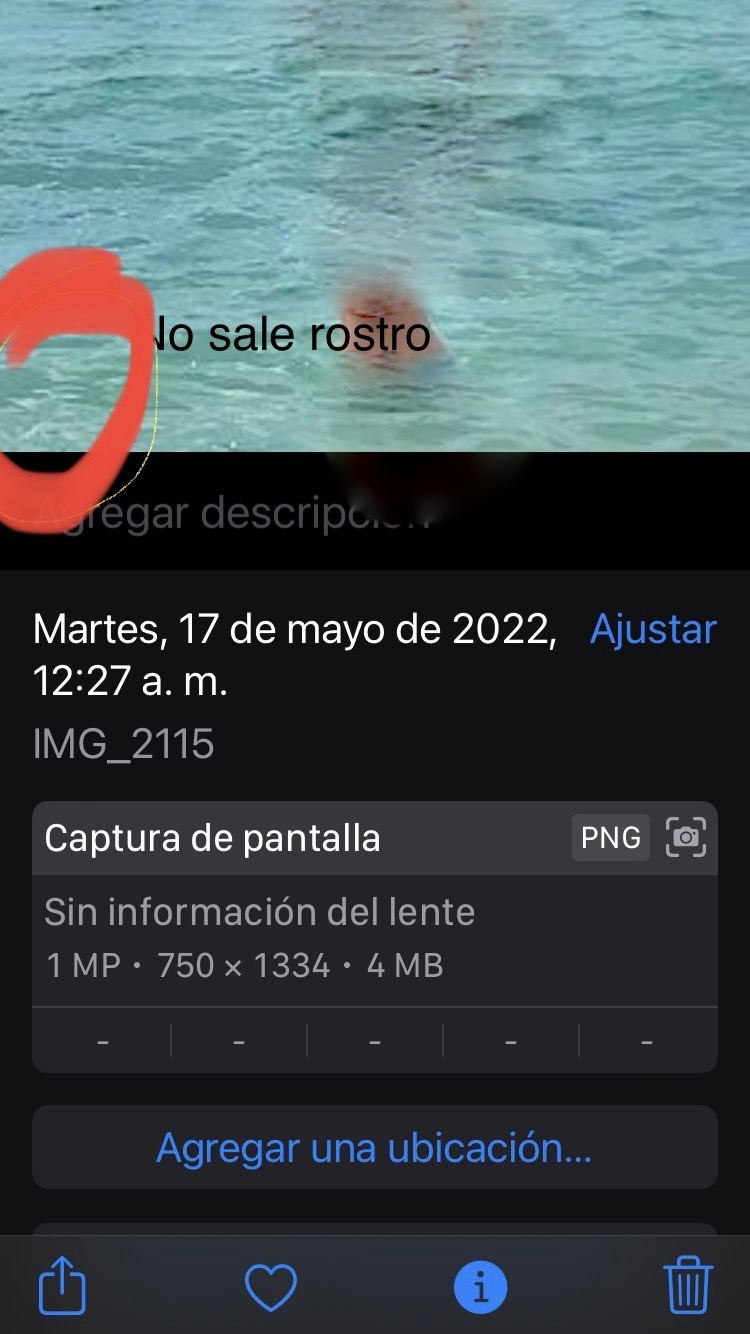Toggle the photo info panel
This screenshot has width=750, height=1334.
(x=480, y=1287)
